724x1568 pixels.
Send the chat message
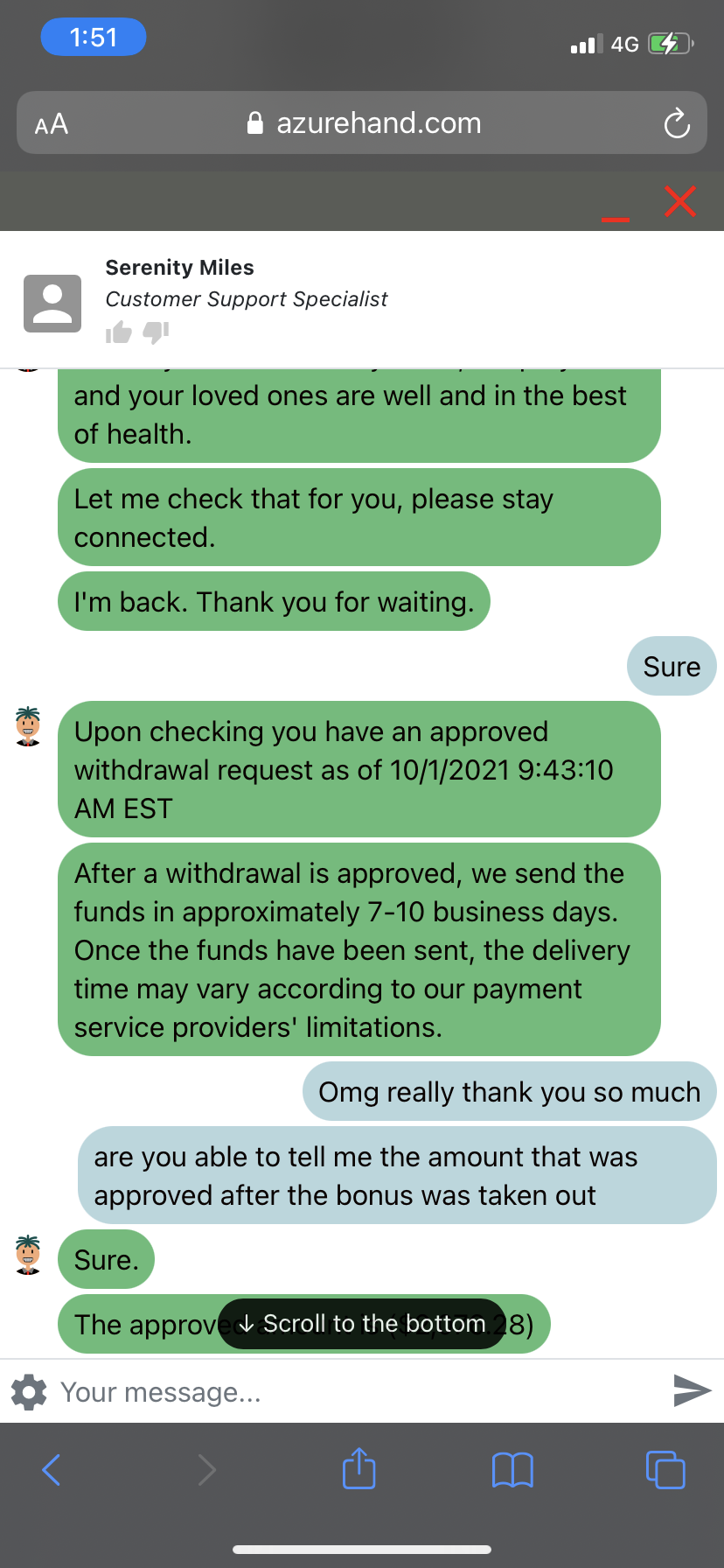pyautogui.click(x=692, y=1390)
